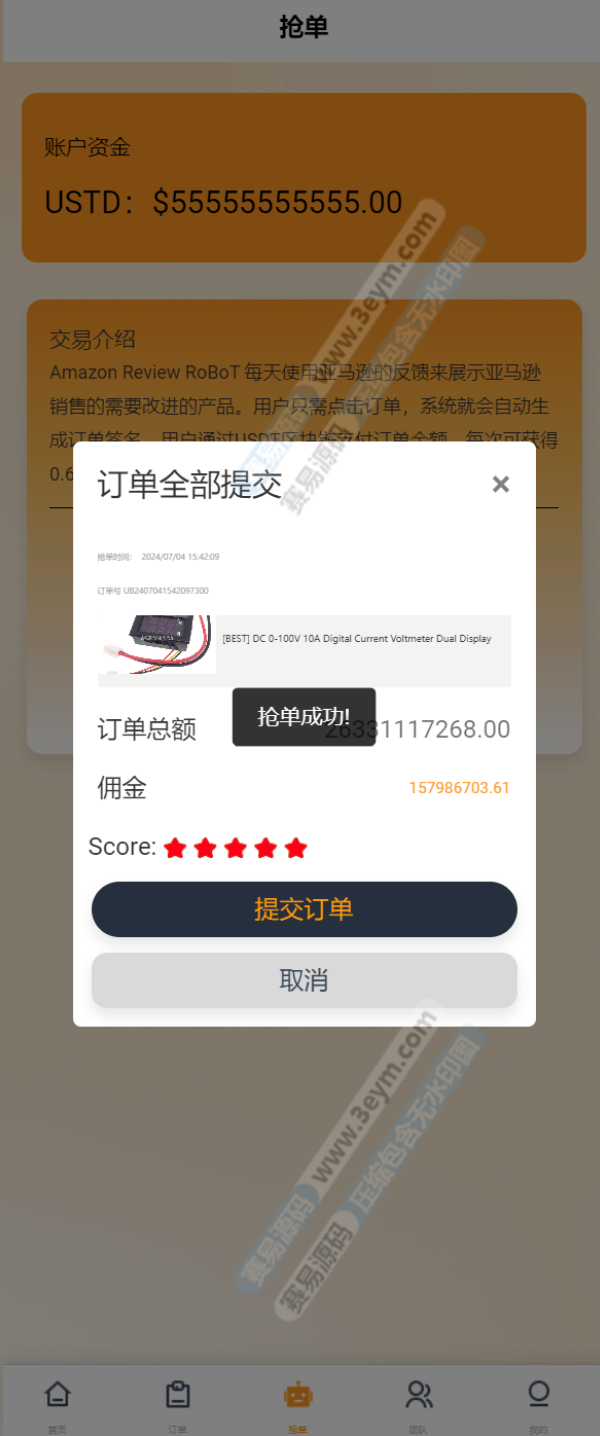The width and height of the screenshot is (600, 1436).
Task: Close the 订单全部提交 dialog
Action: click(x=501, y=485)
